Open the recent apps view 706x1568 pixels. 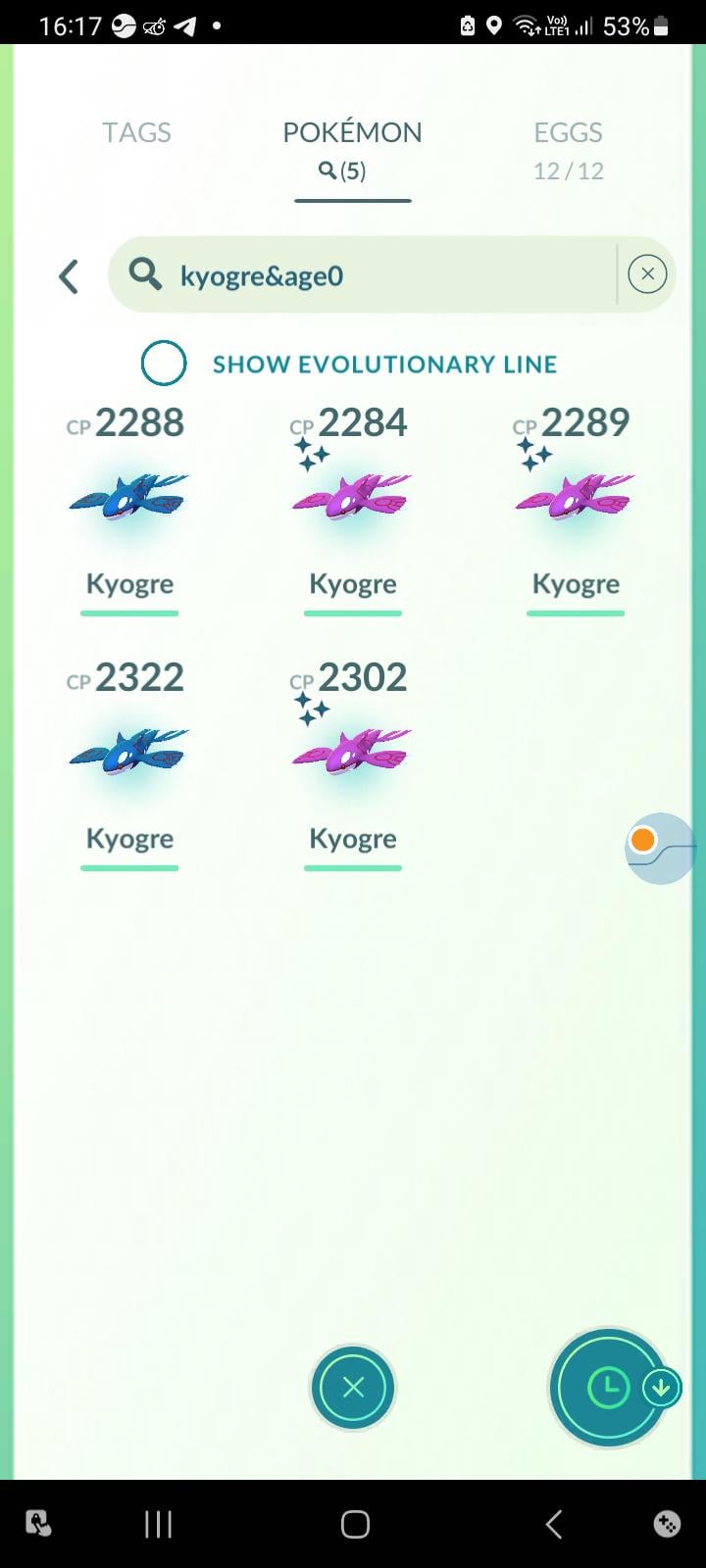(158, 1524)
